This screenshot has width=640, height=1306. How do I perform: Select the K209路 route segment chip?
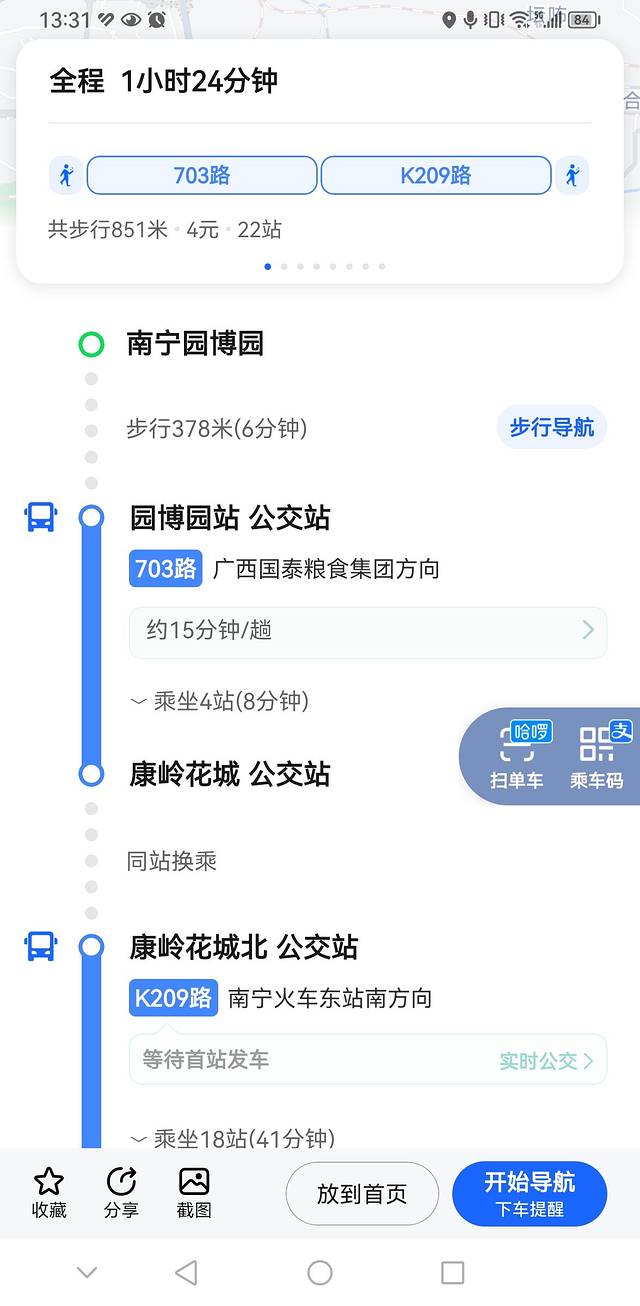point(436,176)
